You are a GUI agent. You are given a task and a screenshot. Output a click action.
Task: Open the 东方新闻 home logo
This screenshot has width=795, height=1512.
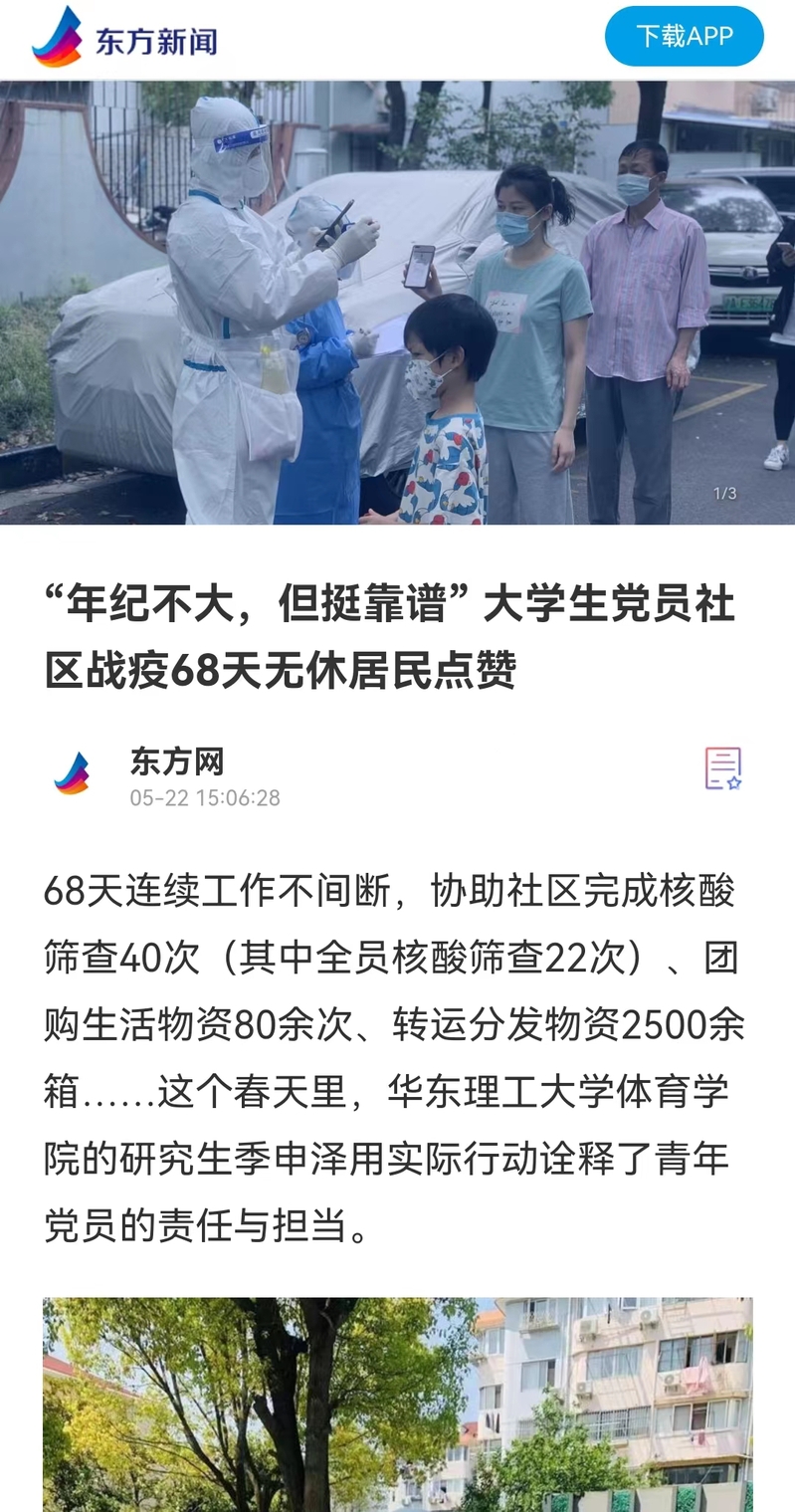pos(124,38)
